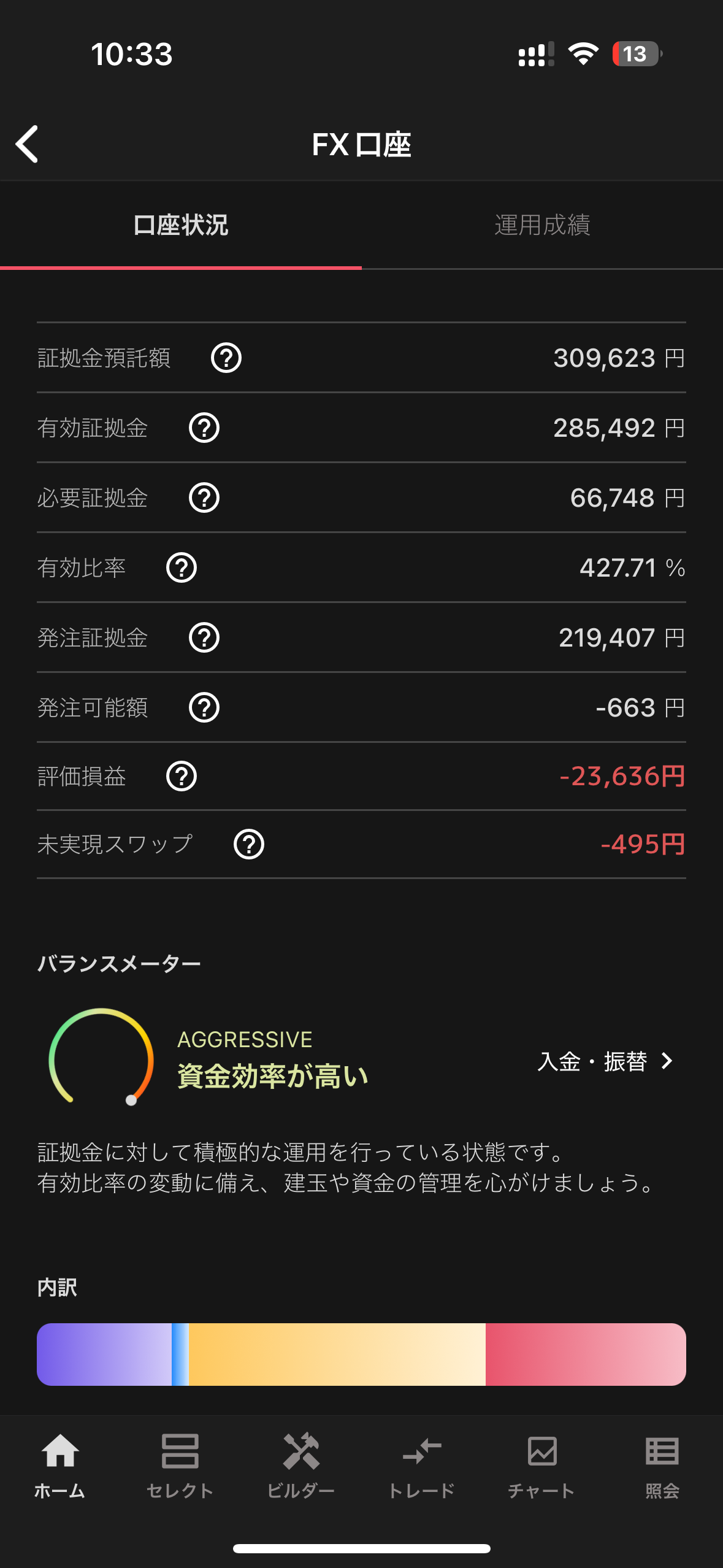This screenshot has width=723, height=1568.
Task: Go back from FX口座 screen
Action: click(28, 144)
